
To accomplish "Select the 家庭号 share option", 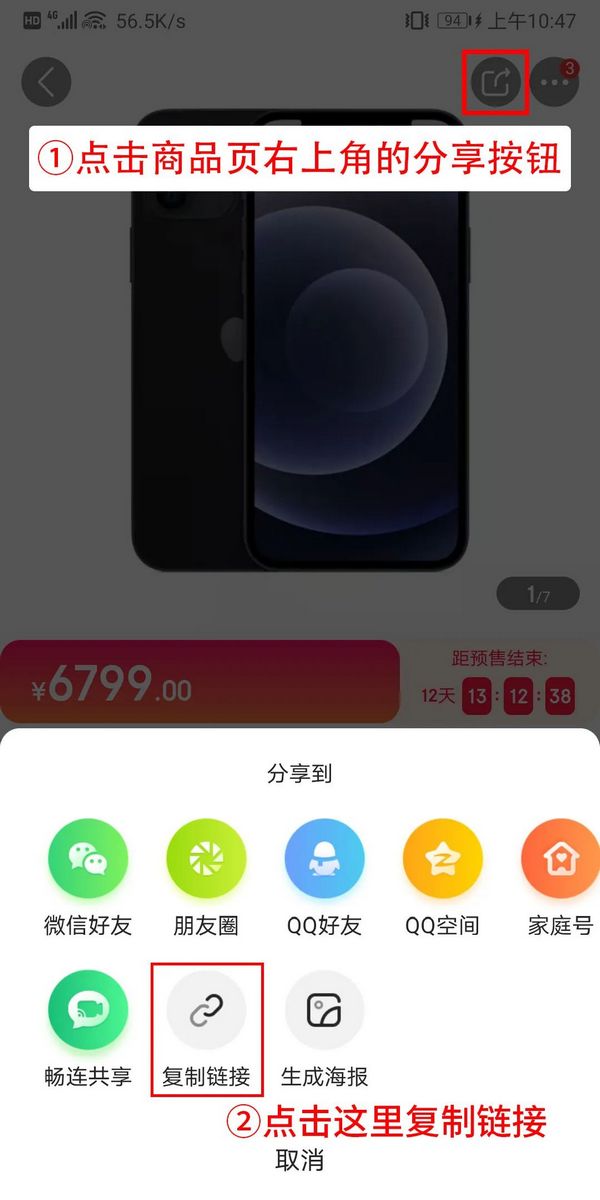I will pos(558,860).
